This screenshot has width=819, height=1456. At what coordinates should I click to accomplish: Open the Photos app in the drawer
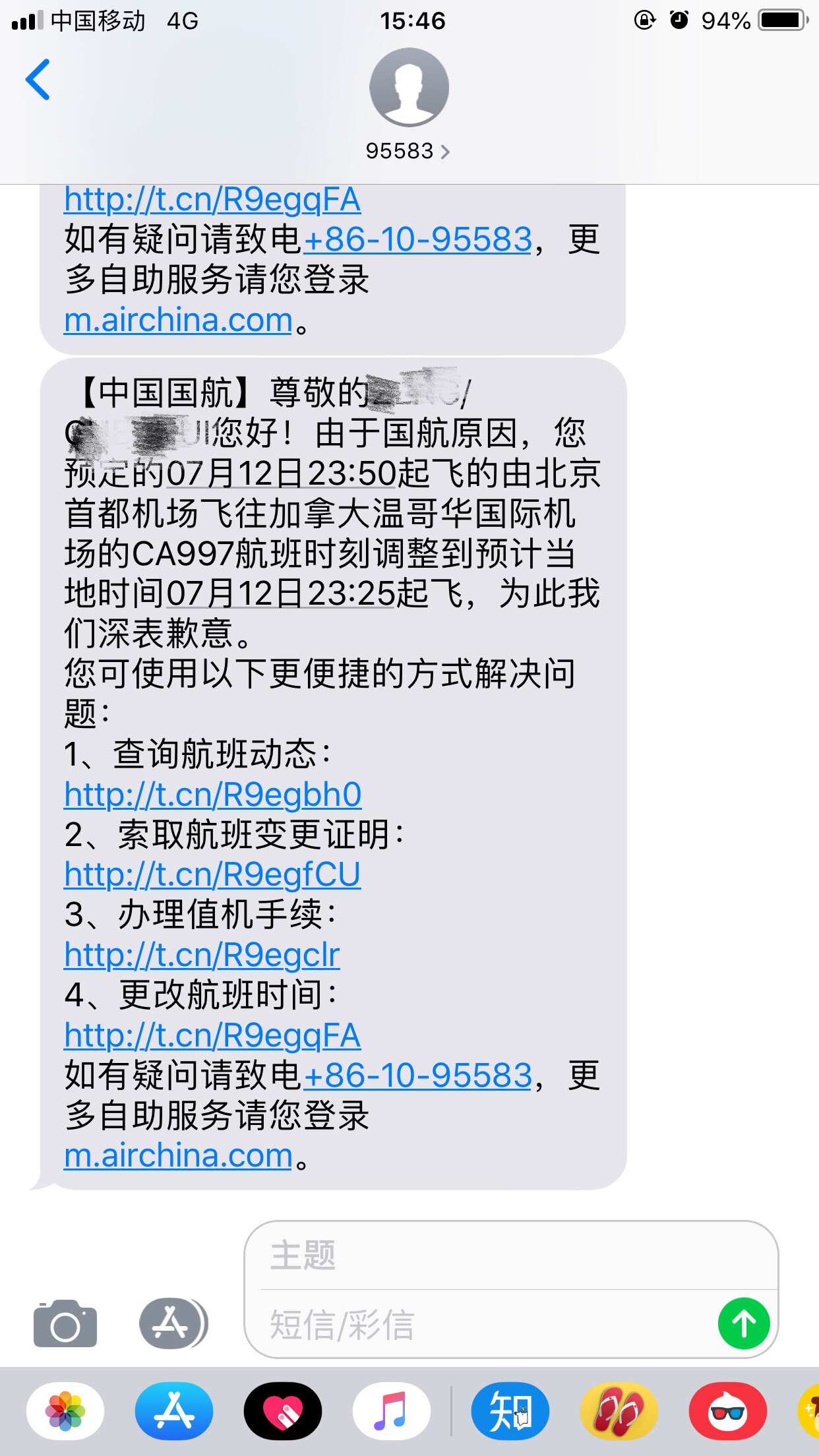[65, 1411]
